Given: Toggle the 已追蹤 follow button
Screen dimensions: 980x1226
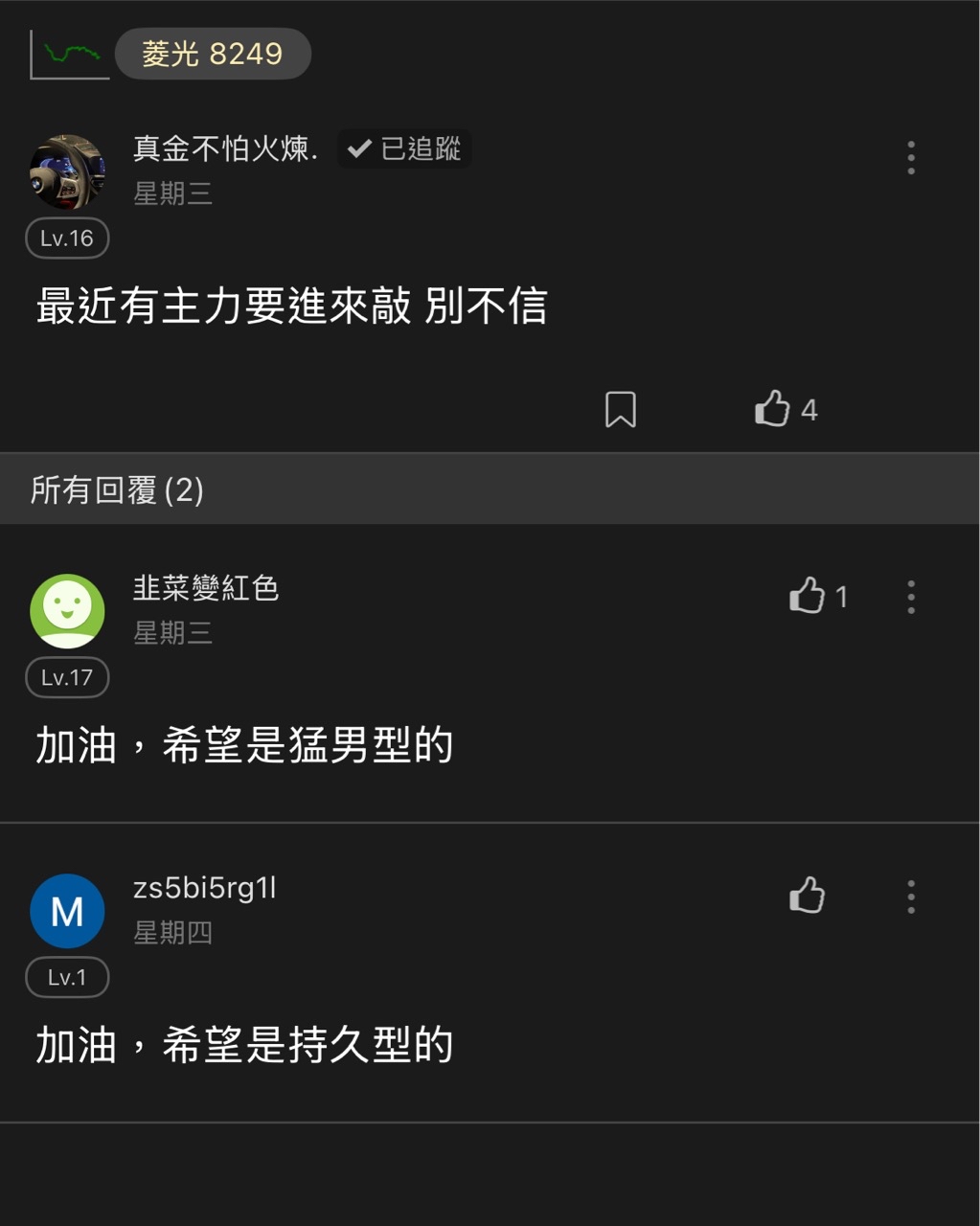Looking at the screenshot, I should 403,149.
